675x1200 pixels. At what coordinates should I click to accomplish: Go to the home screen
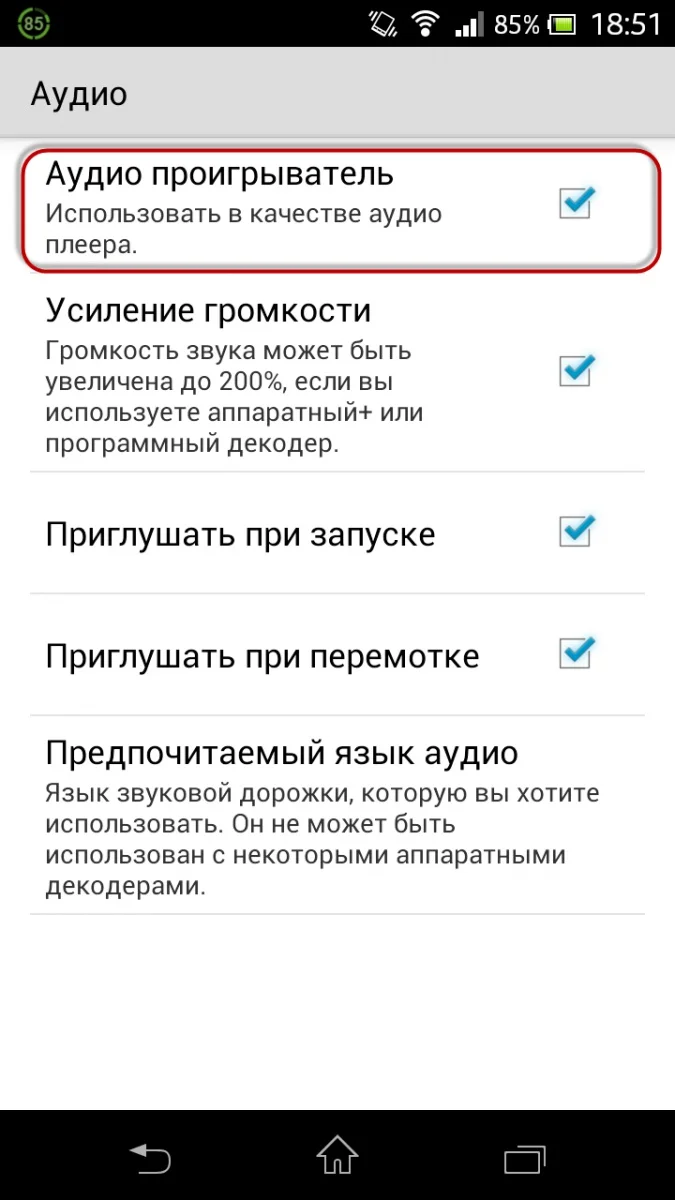tap(337, 1158)
